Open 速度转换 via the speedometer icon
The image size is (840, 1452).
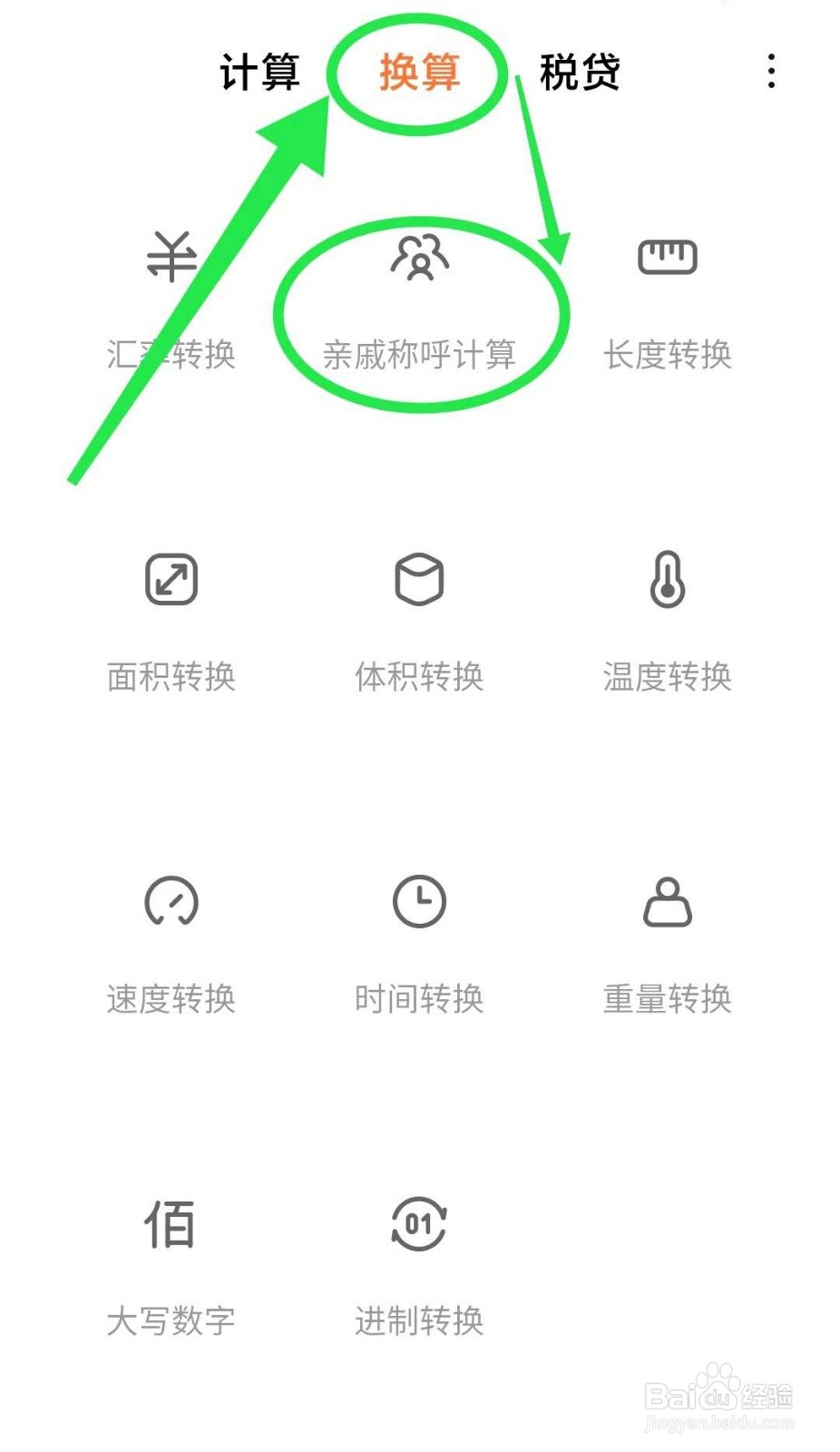click(x=171, y=901)
